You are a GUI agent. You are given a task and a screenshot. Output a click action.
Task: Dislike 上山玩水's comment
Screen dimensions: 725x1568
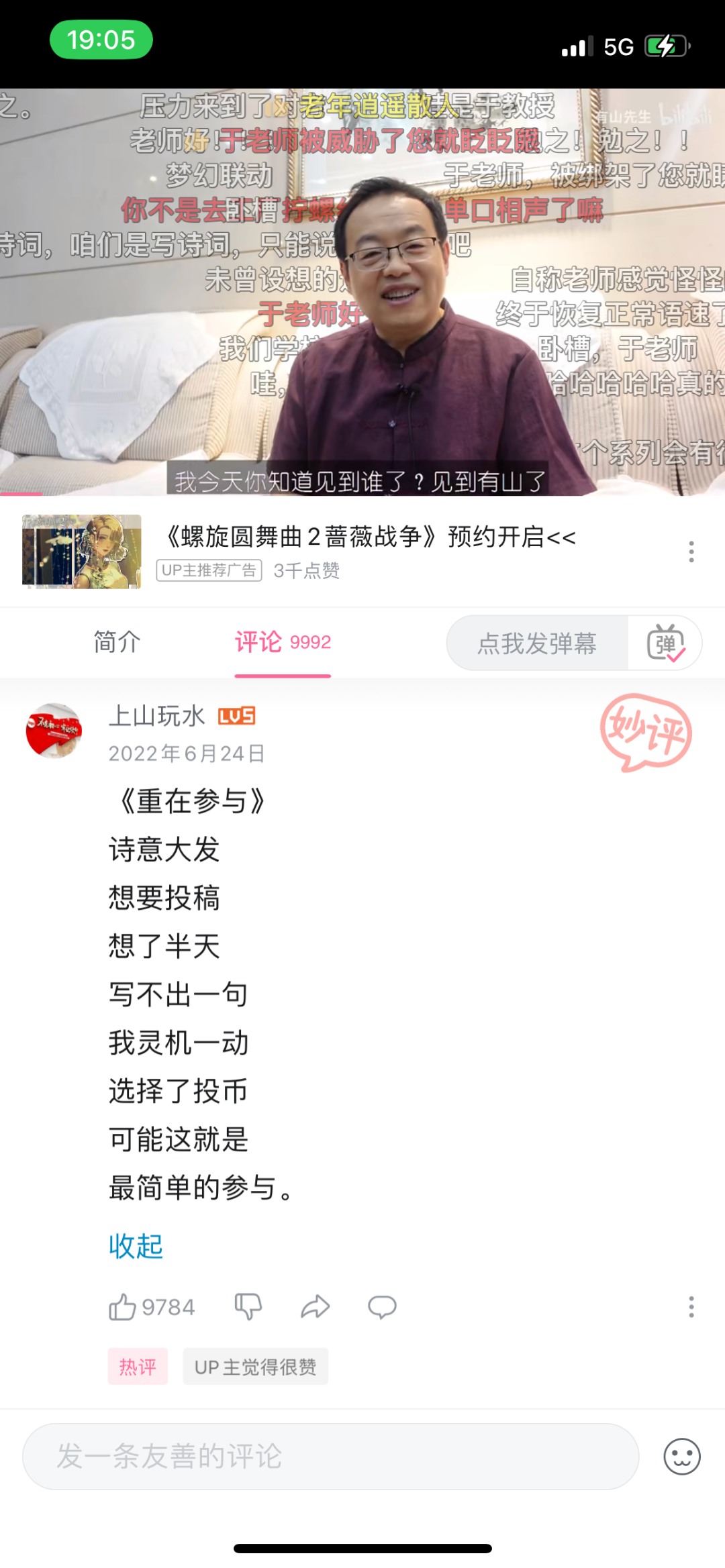[x=248, y=1307]
